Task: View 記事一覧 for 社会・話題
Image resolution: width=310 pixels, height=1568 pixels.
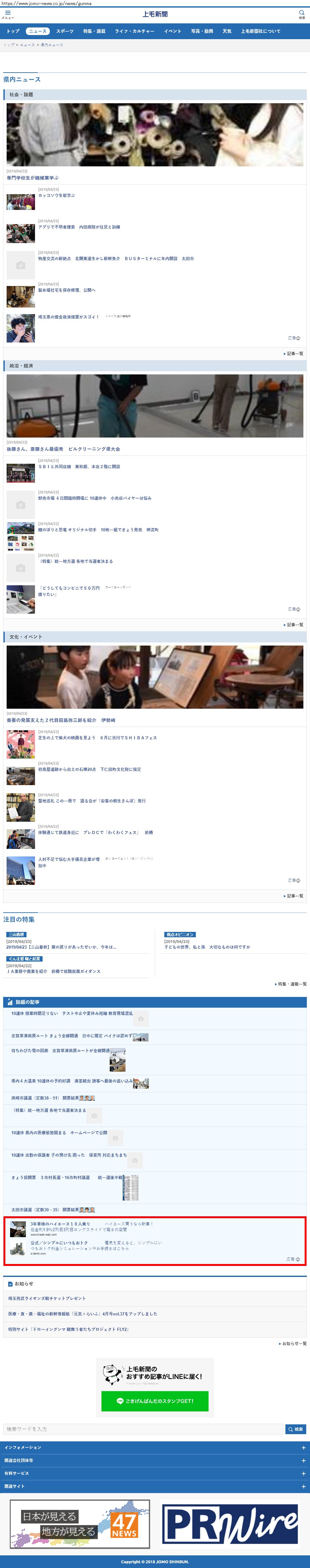Action: tap(294, 354)
